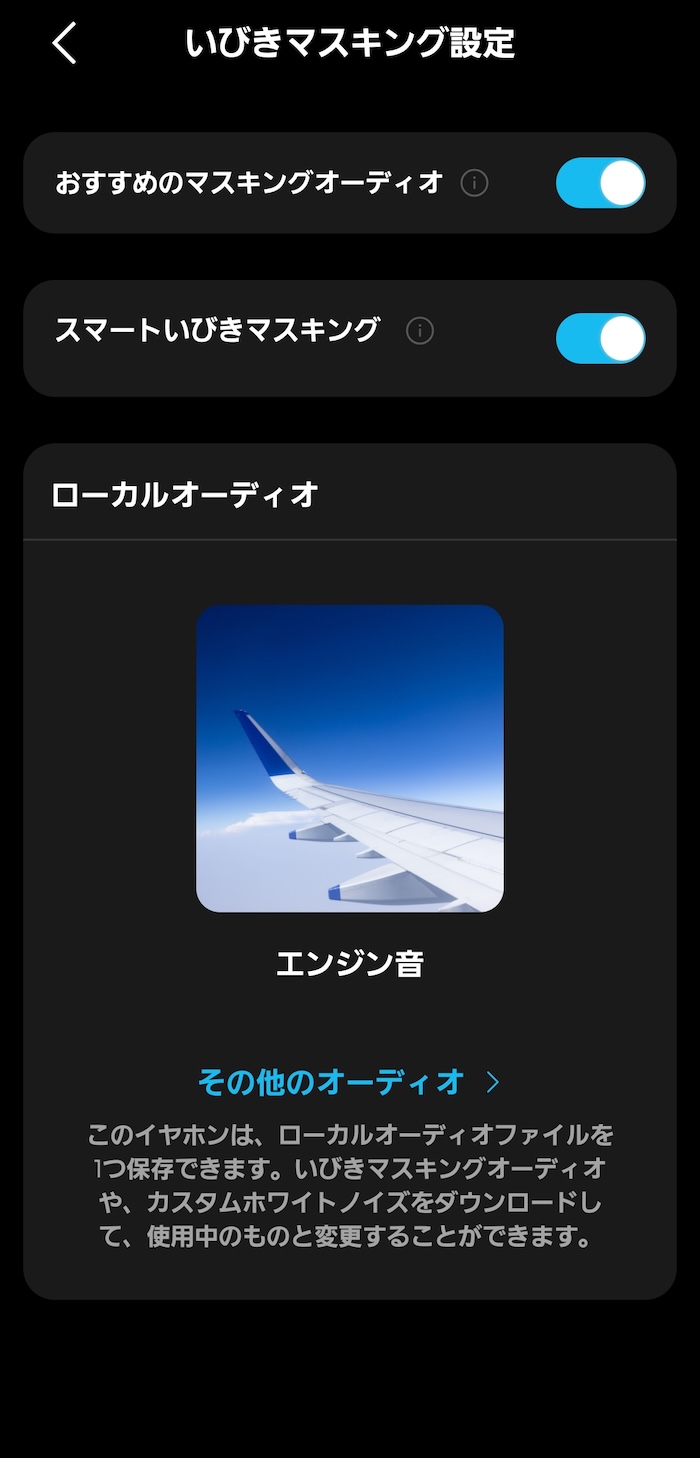The width and height of the screenshot is (700, 1458).
Task: Show info for おすすめのマスキングオーディオ
Action: pyautogui.click(x=474, y=183)
